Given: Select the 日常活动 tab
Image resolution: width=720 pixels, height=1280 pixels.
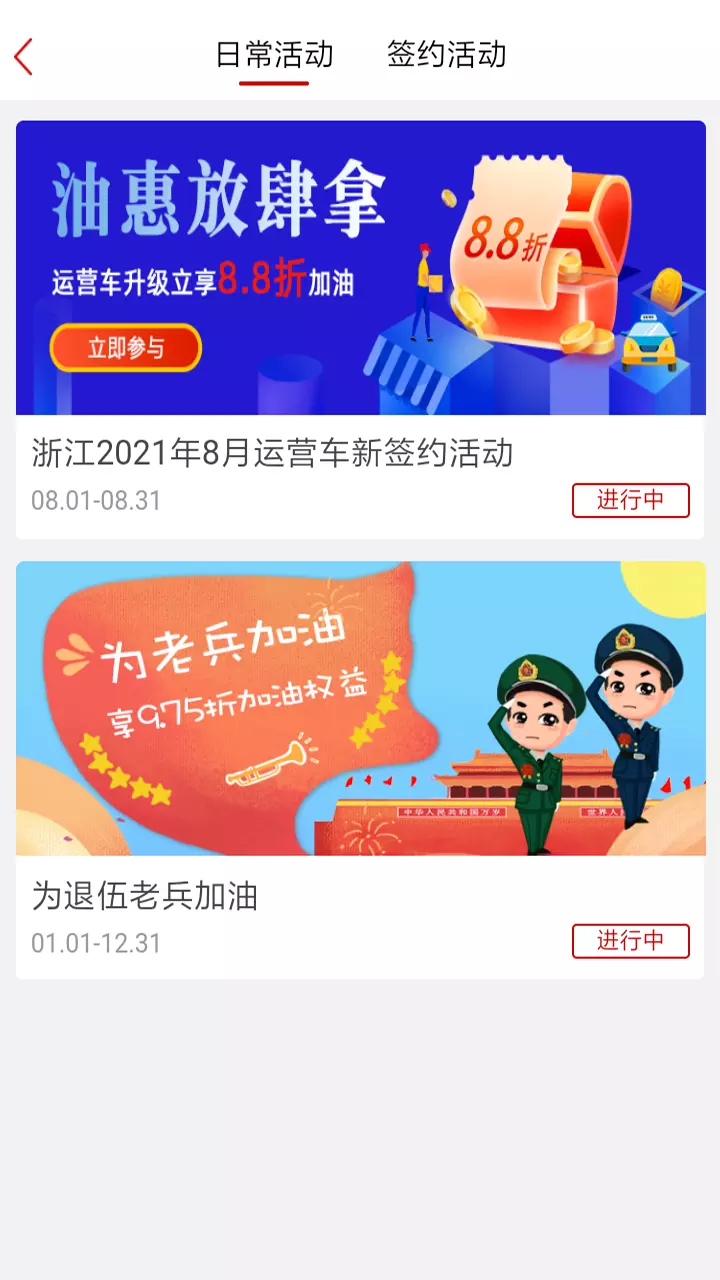Looking at the screenshot, I should [x=274, y=54].
